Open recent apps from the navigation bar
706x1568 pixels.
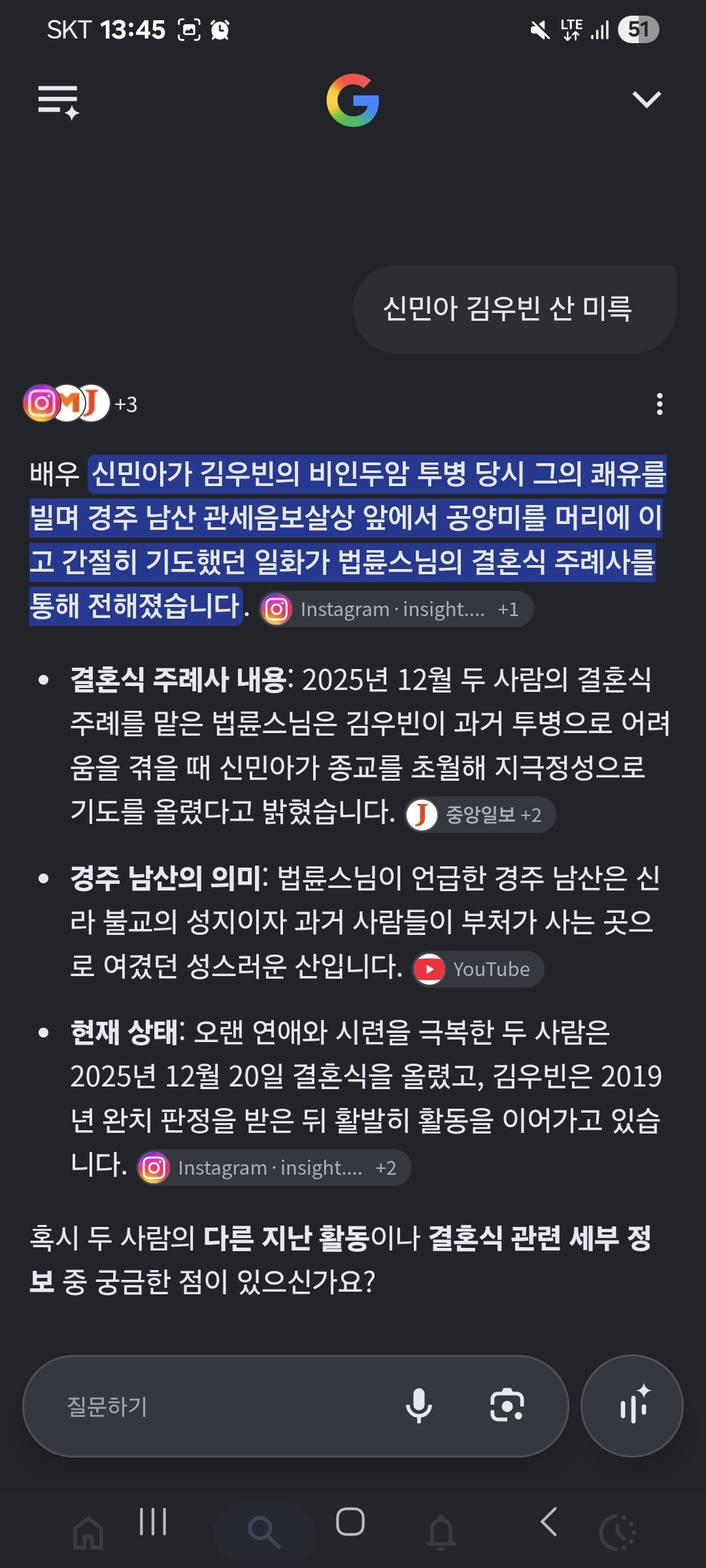(153, 1522)
